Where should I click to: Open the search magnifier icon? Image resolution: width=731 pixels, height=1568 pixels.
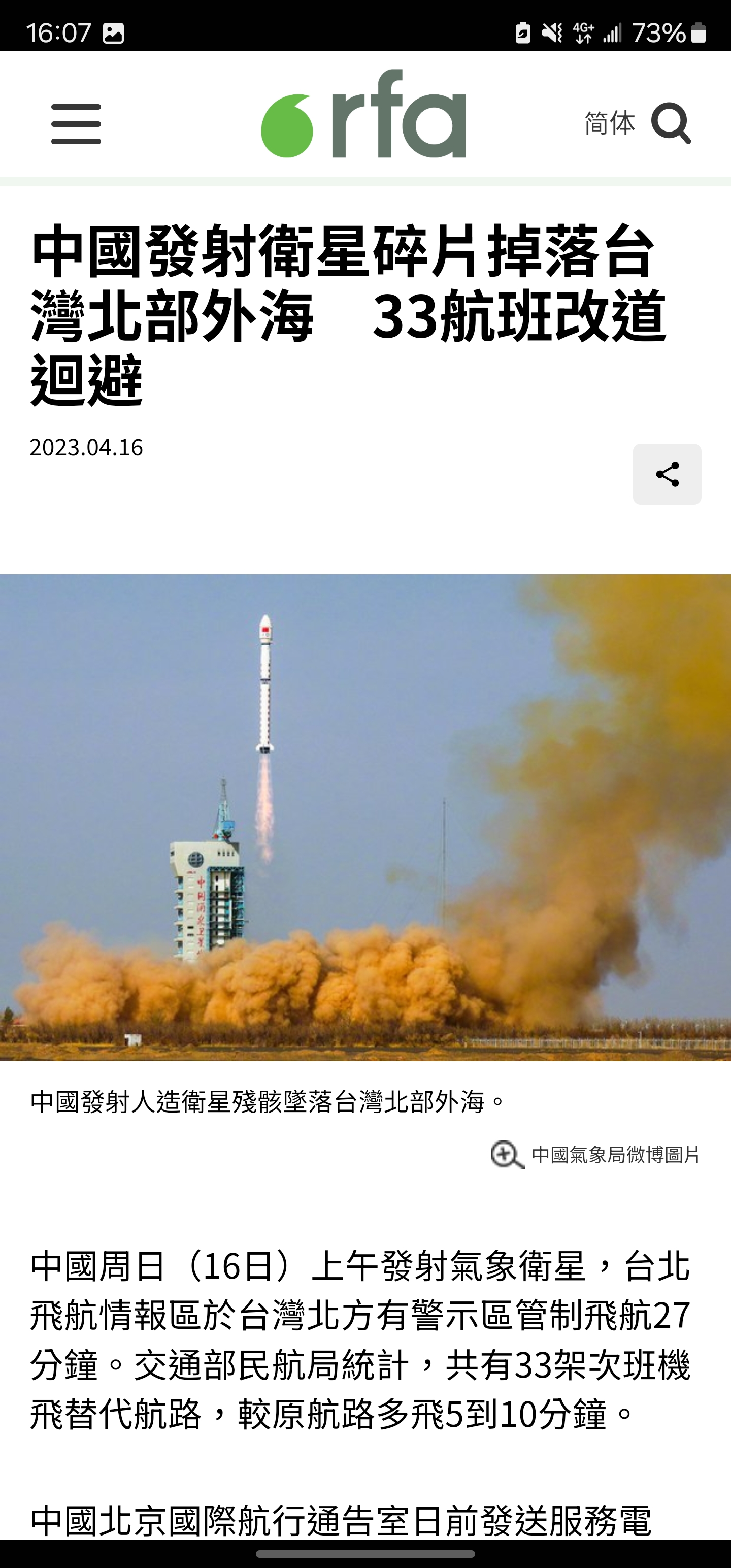(671, 123)
